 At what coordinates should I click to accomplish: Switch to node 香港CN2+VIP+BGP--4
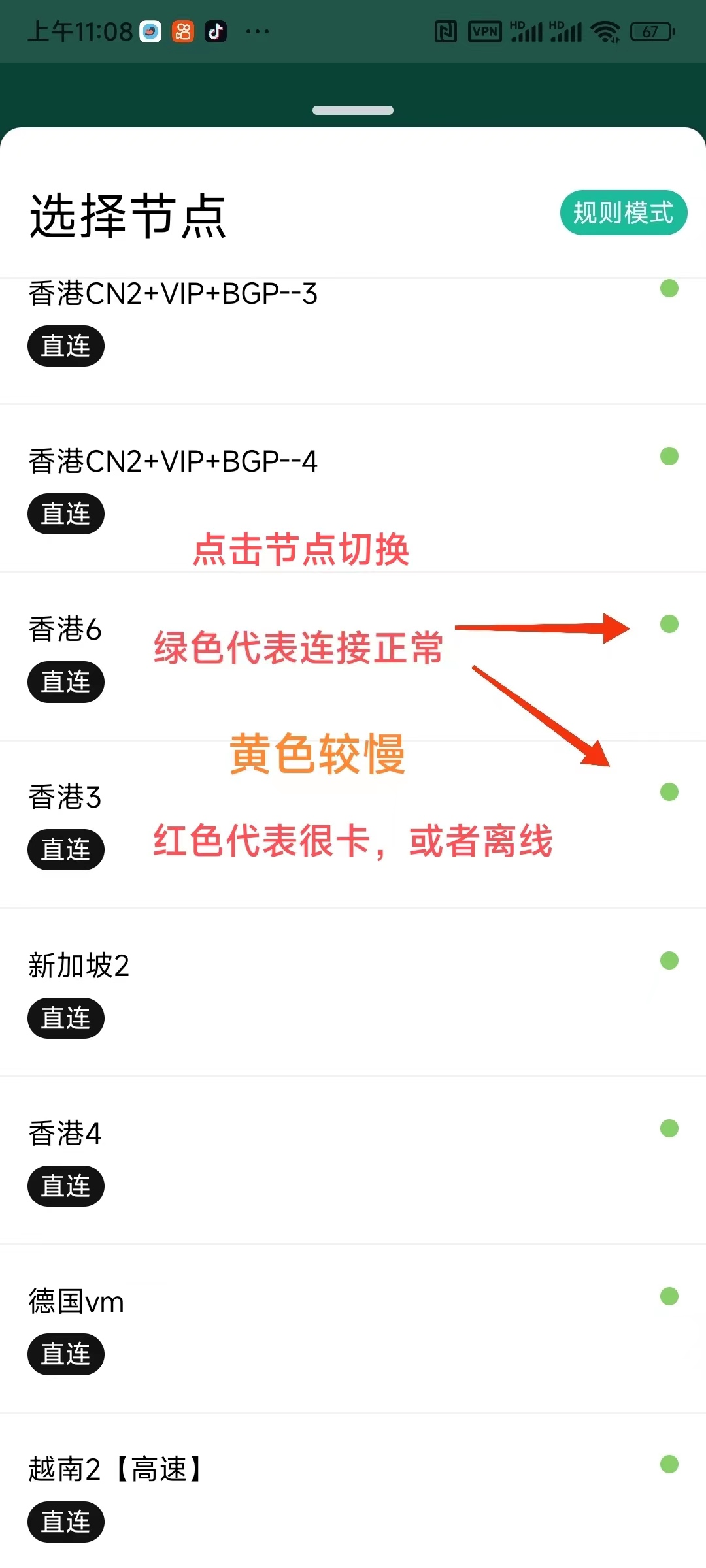point(173,462)
